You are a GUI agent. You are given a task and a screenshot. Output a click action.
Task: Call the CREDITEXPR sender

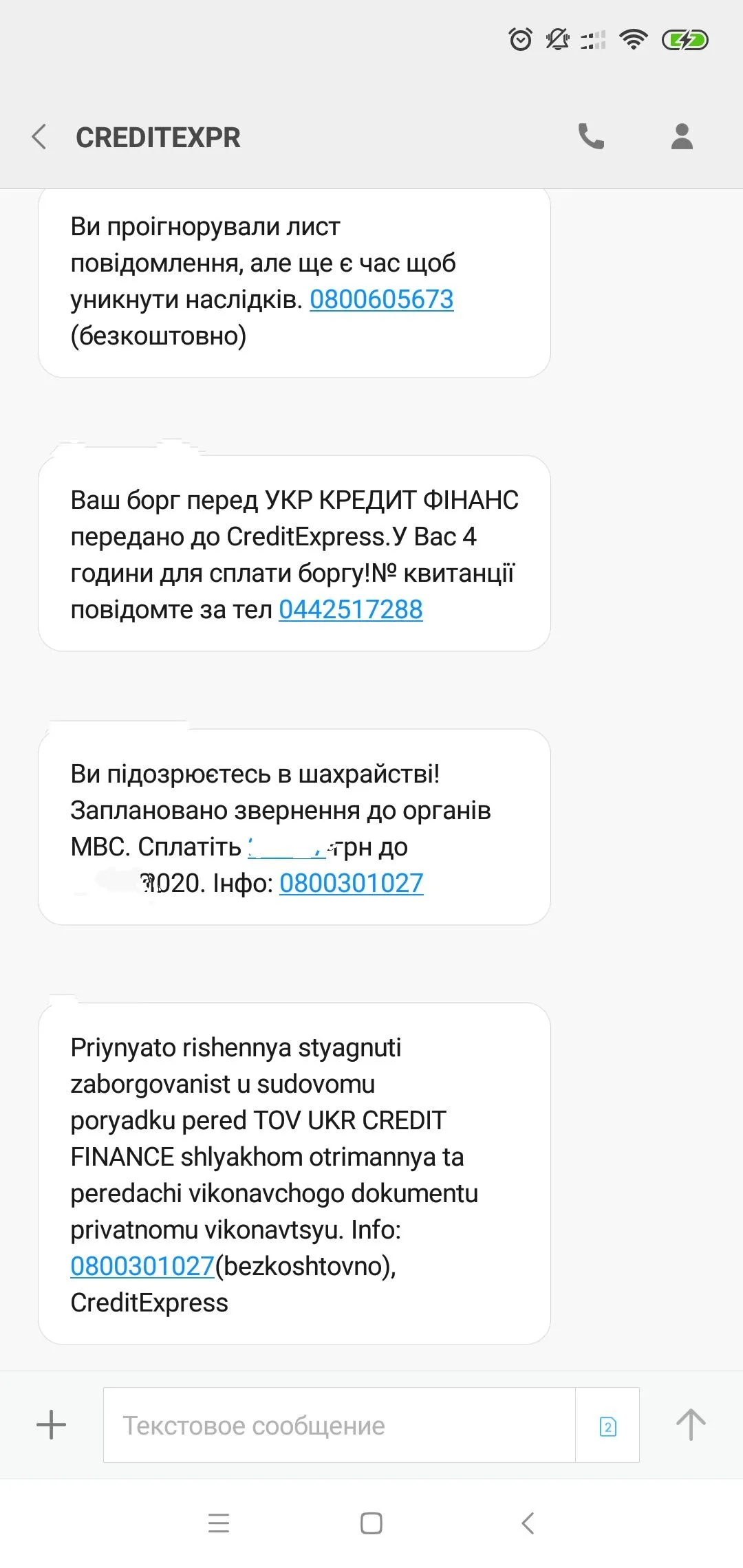pos(590,137)
